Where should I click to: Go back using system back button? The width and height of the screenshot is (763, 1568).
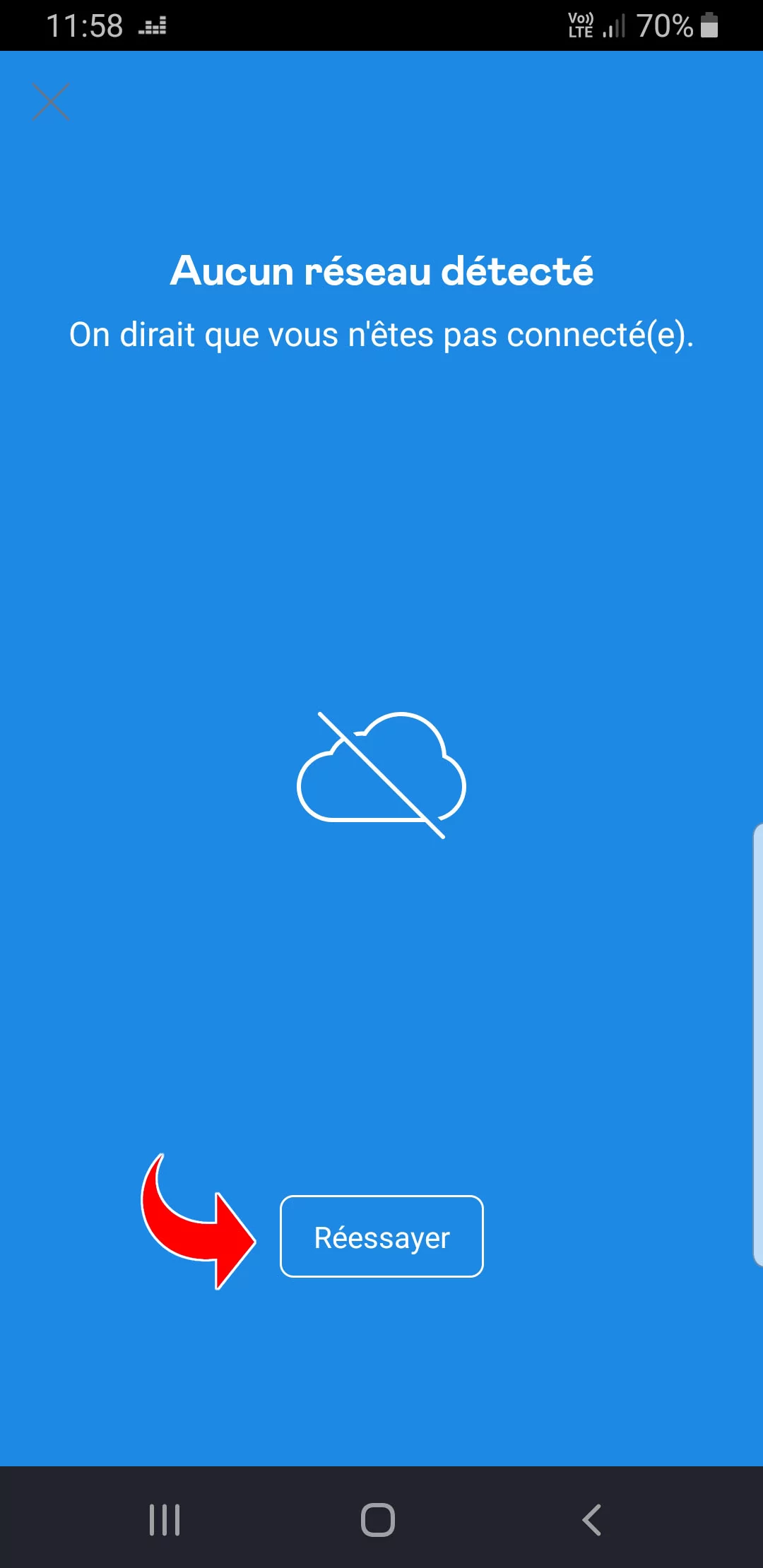[x=592, y=1519]
